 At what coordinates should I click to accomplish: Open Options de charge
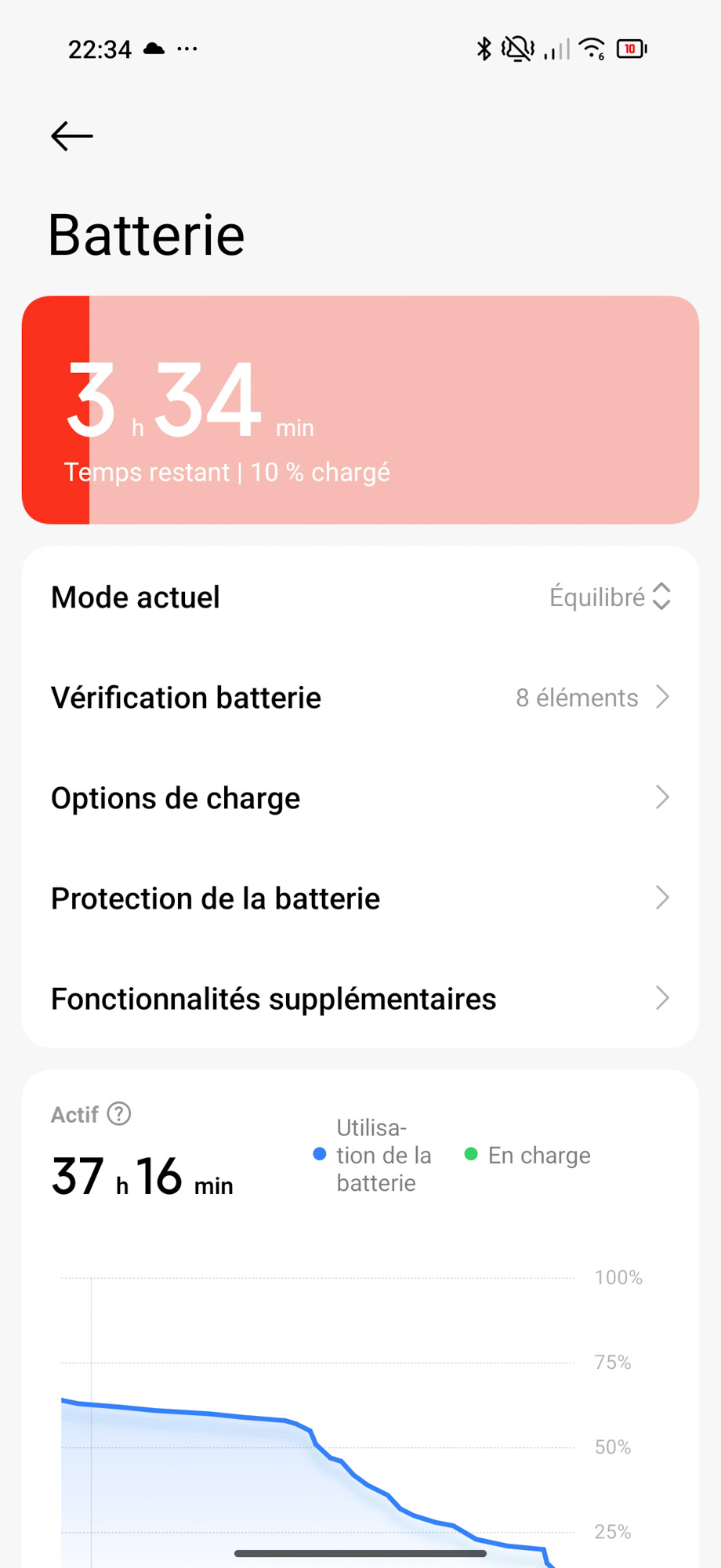360,797
